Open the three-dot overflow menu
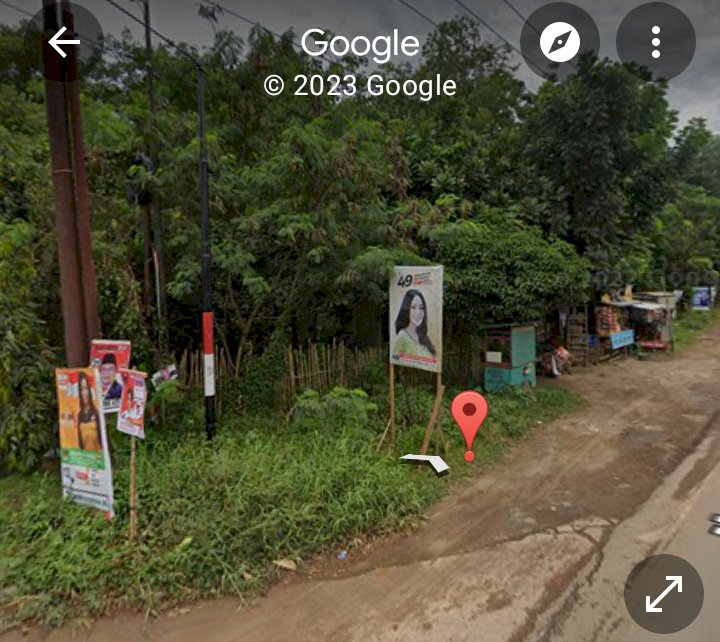The height and width of the screenshot is (642, 720). [655, 42]
